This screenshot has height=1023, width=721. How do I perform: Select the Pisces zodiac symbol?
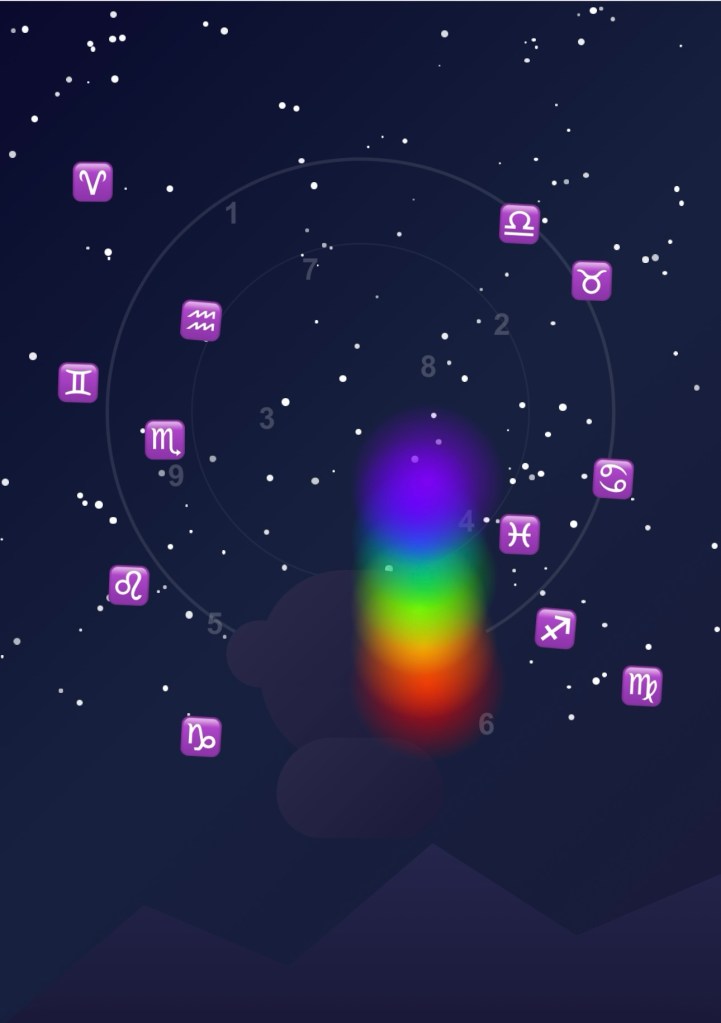coord(520,535)
